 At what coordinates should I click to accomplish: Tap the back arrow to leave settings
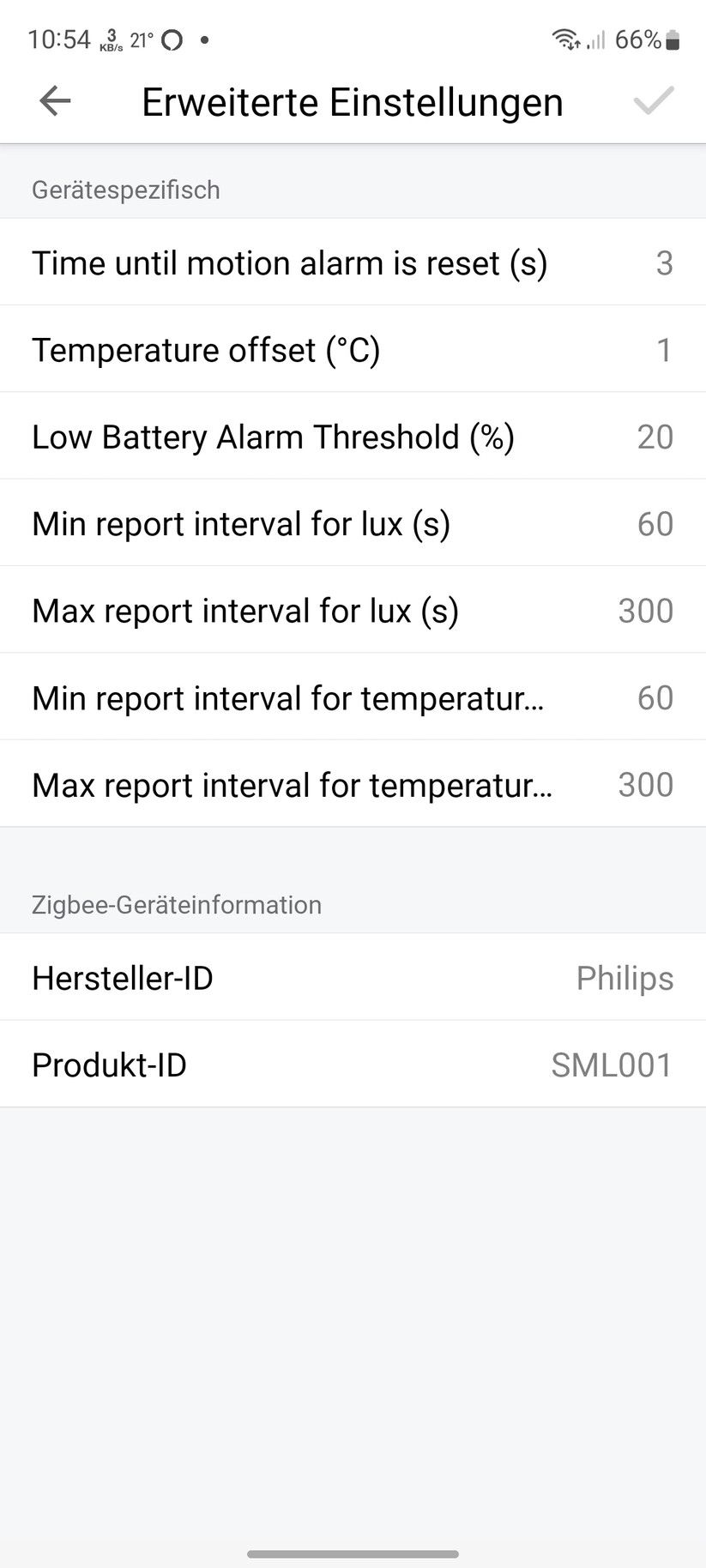pyautogui.click(x=54, y=100)
